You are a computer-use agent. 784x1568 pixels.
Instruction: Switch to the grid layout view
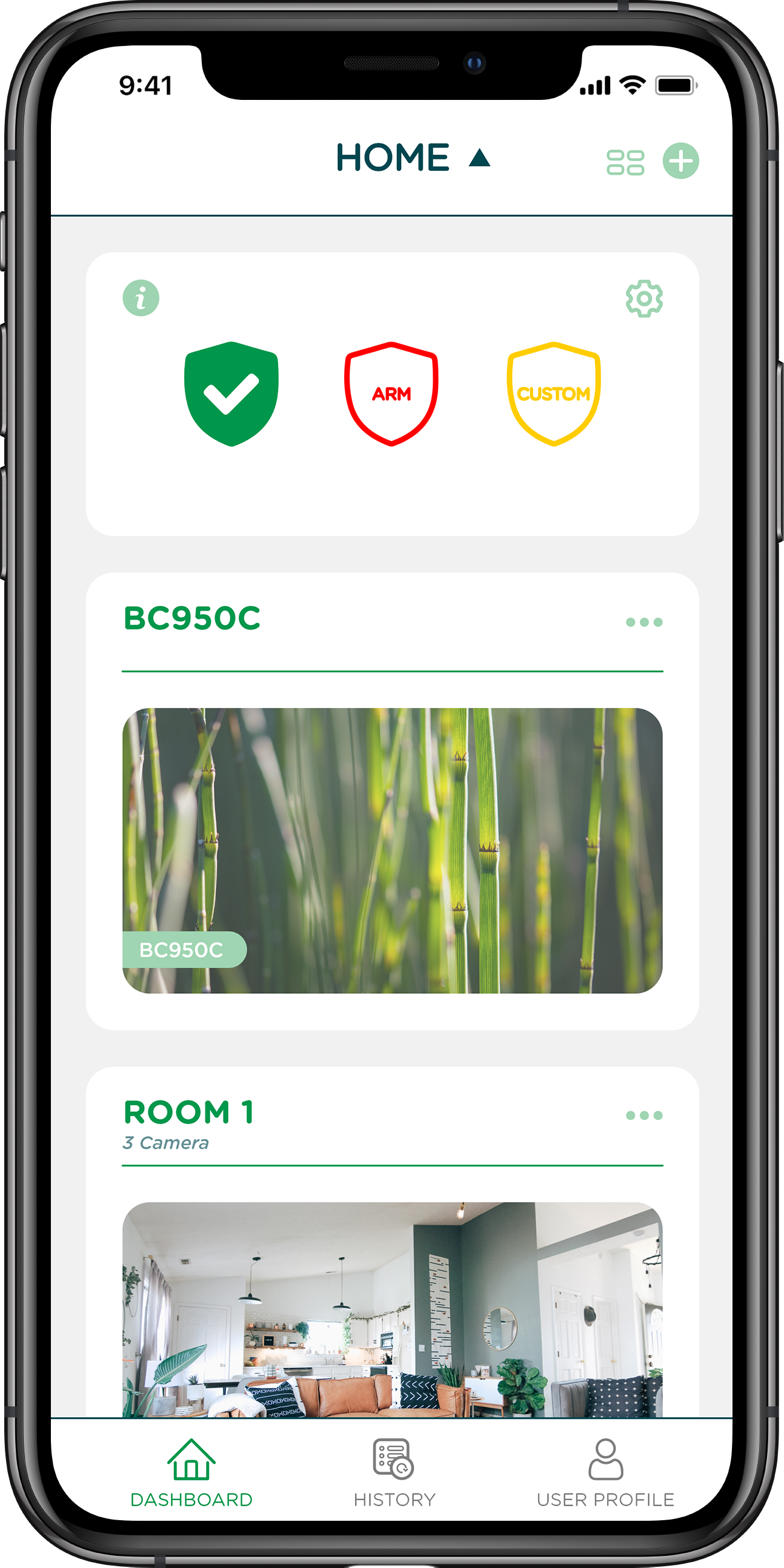(625, 162)
